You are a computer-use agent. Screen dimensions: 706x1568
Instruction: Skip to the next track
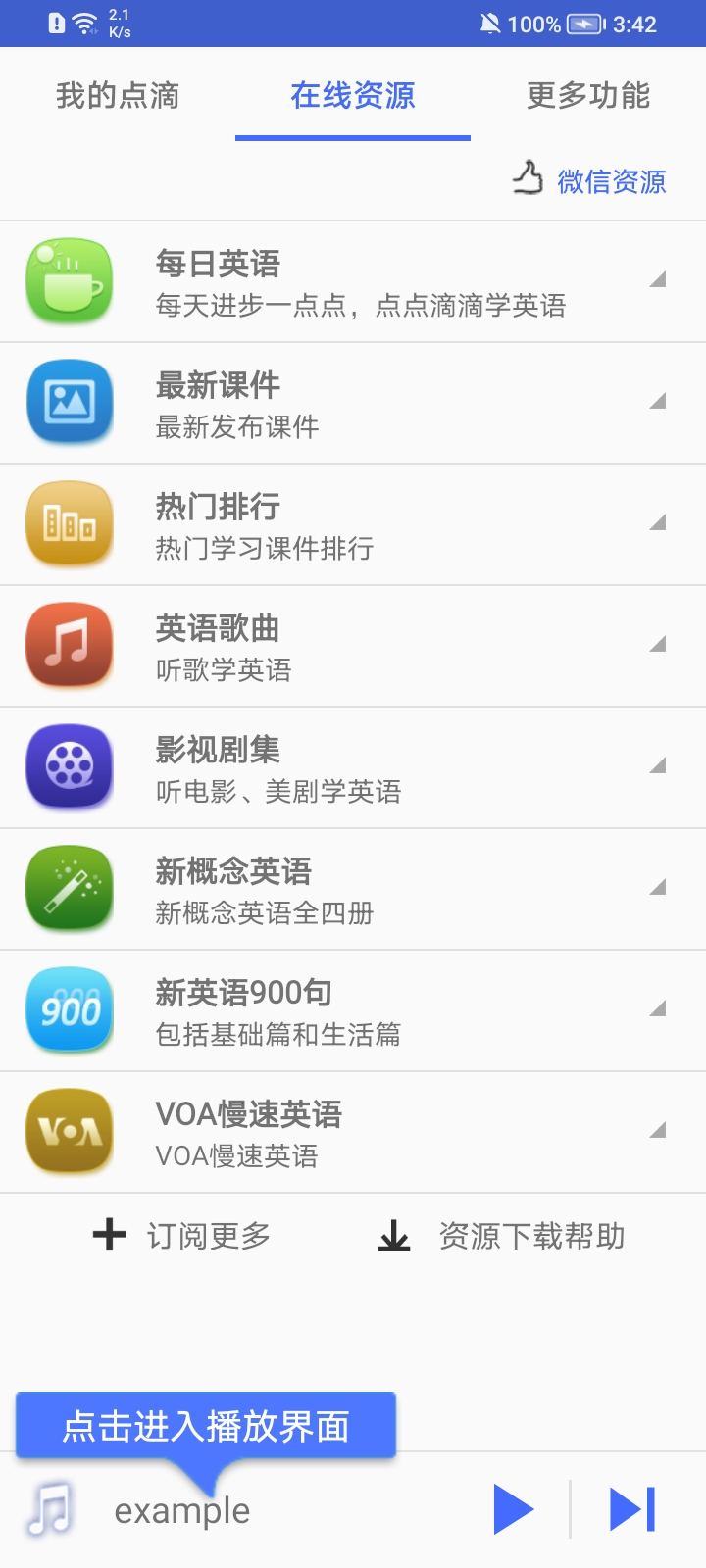pyautogui.click(x=632, y=1509)
